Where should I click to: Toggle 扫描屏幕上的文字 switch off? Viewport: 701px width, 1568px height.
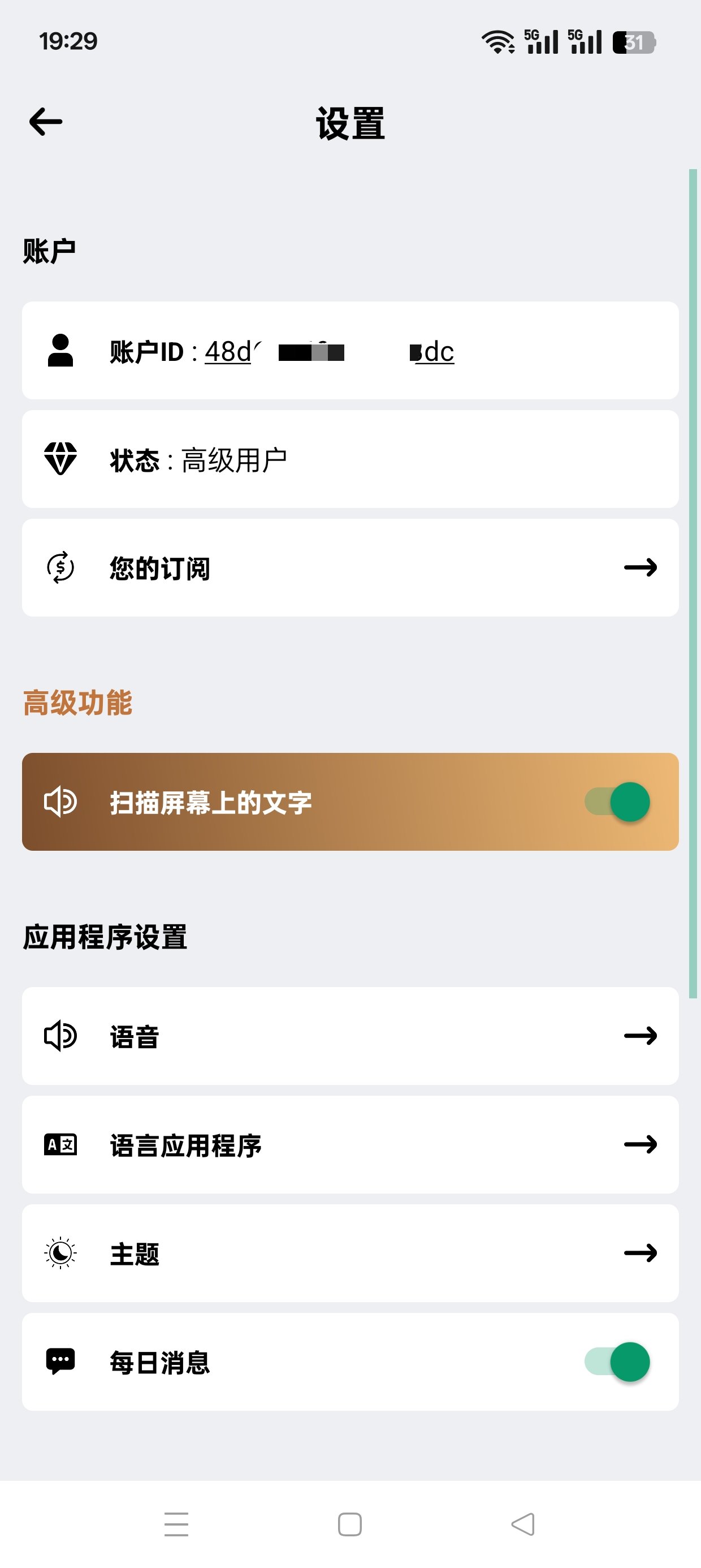point(617,802)
